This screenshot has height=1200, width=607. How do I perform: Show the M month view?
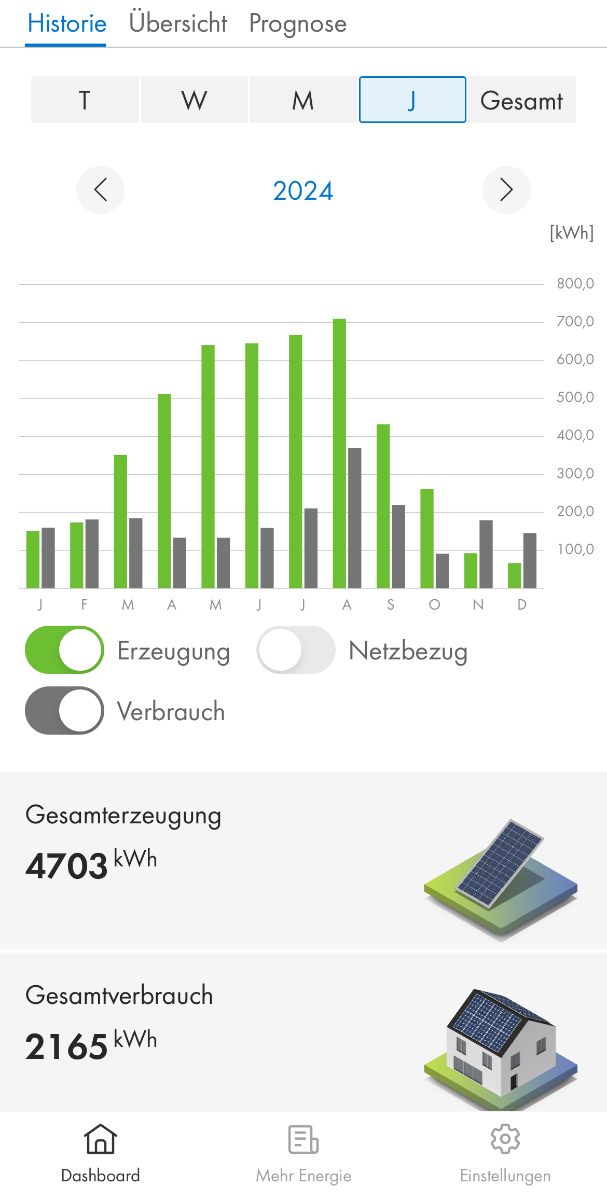(303, 100)
